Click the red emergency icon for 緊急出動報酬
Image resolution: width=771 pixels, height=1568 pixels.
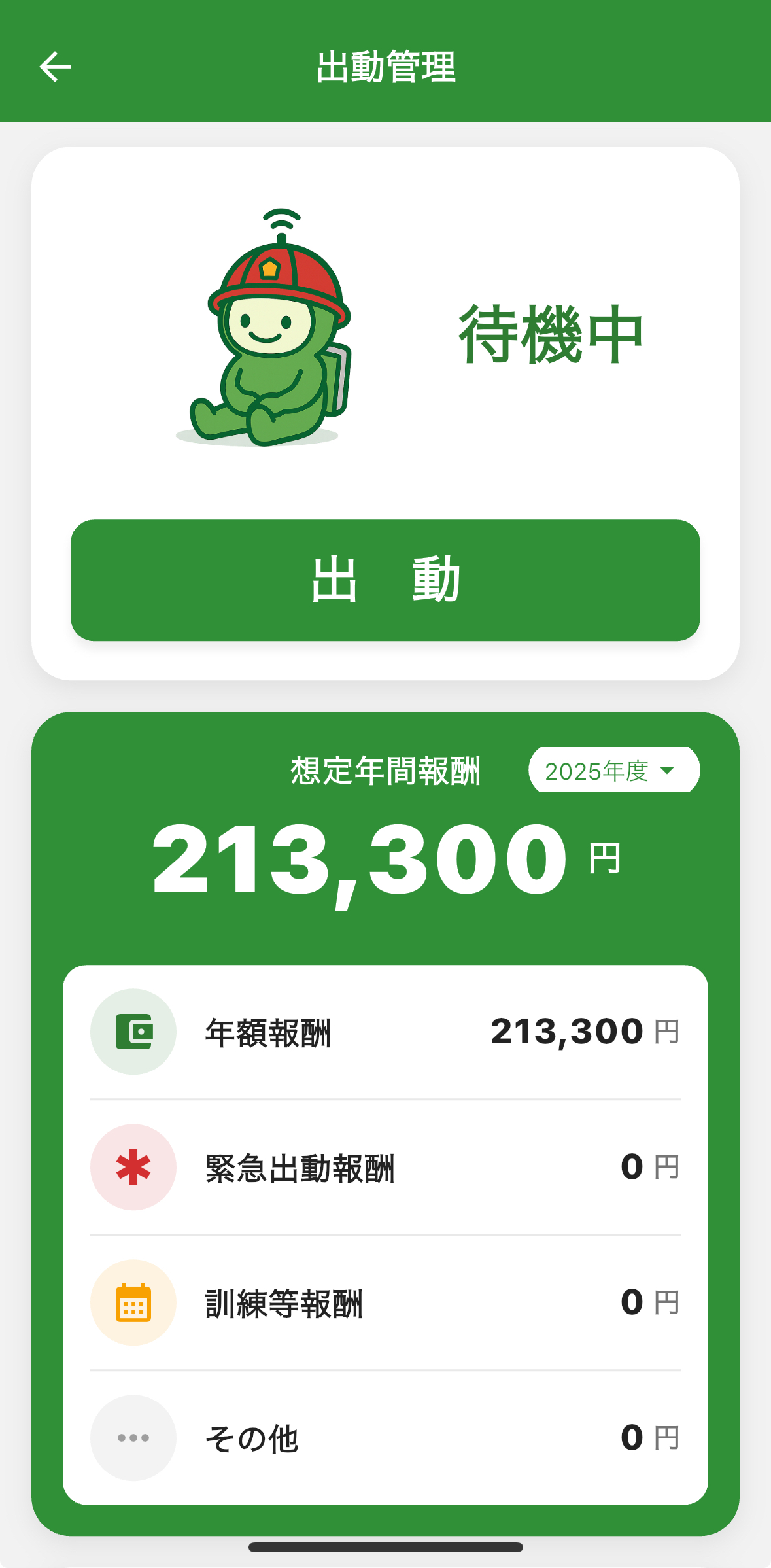click(x=133, y=1168)
